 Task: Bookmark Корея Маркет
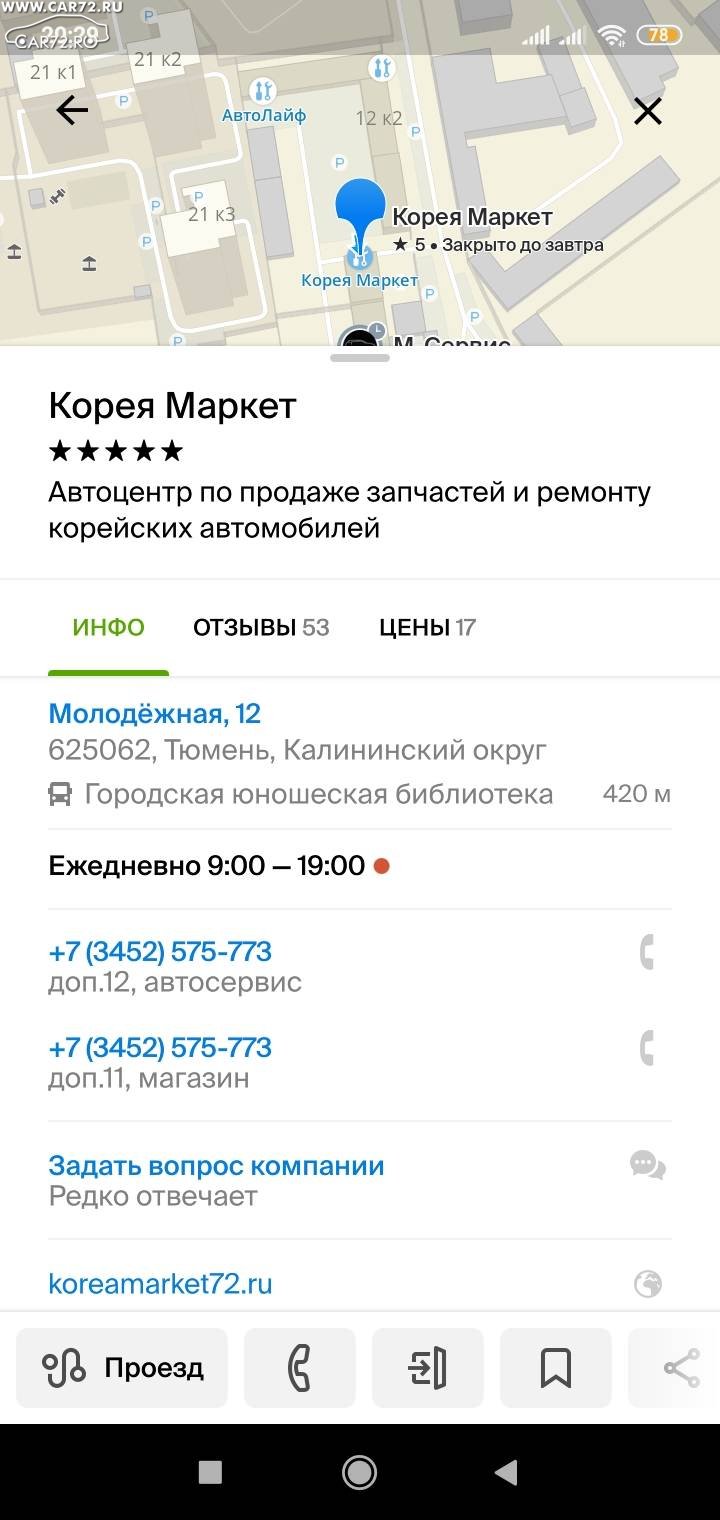click(556, 1368)
